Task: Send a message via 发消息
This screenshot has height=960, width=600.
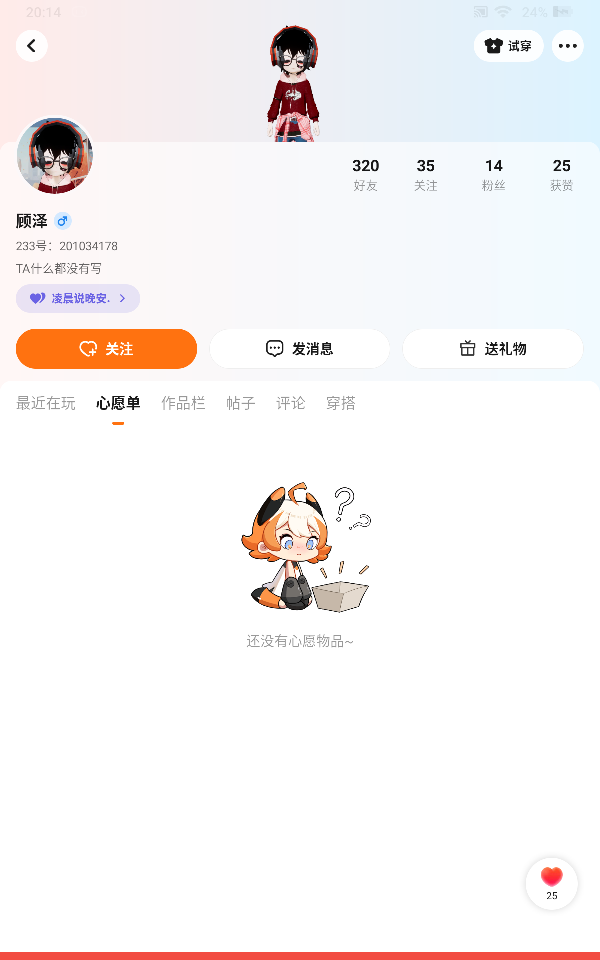Action: pos(299,349)
